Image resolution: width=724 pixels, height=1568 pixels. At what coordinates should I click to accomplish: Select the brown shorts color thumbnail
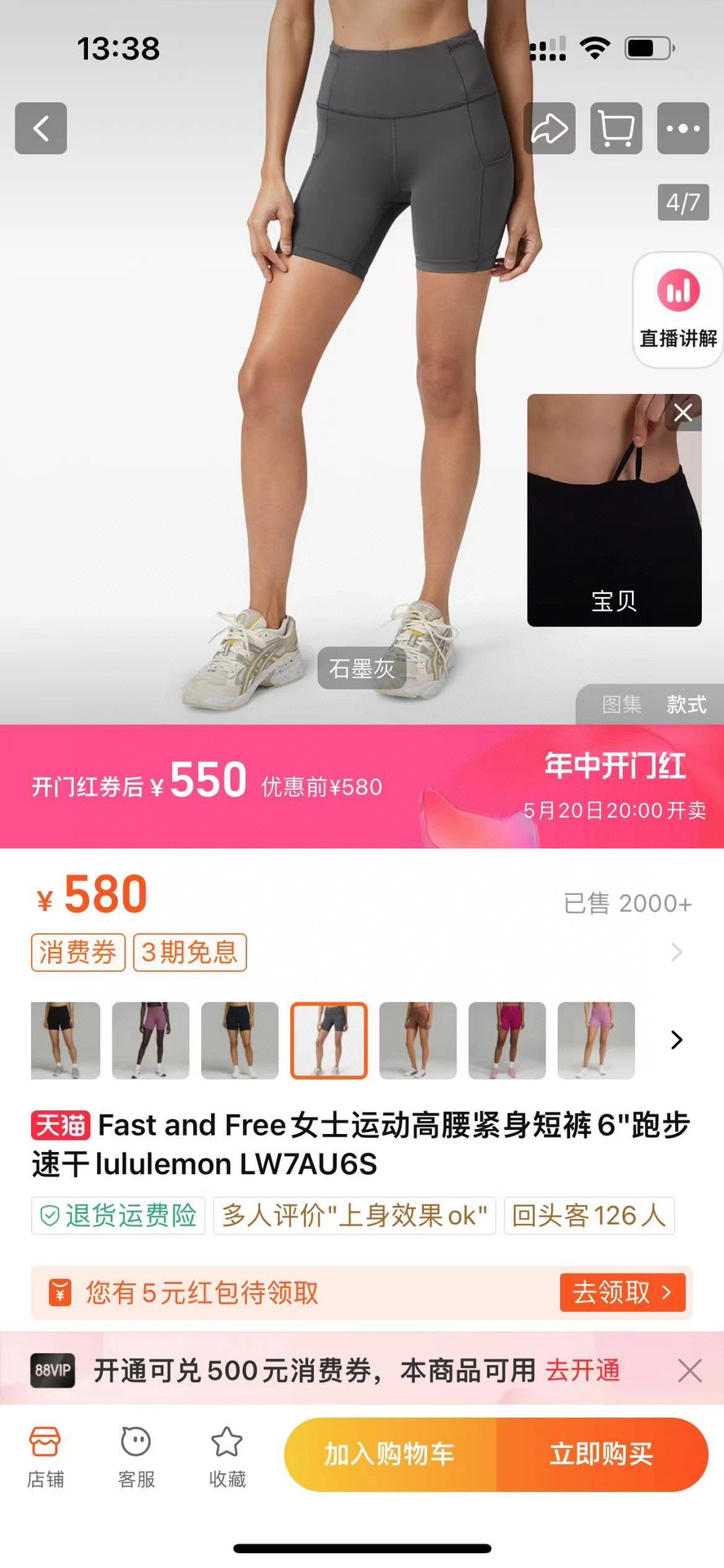pyautogui.click(x=417, y=1040)
